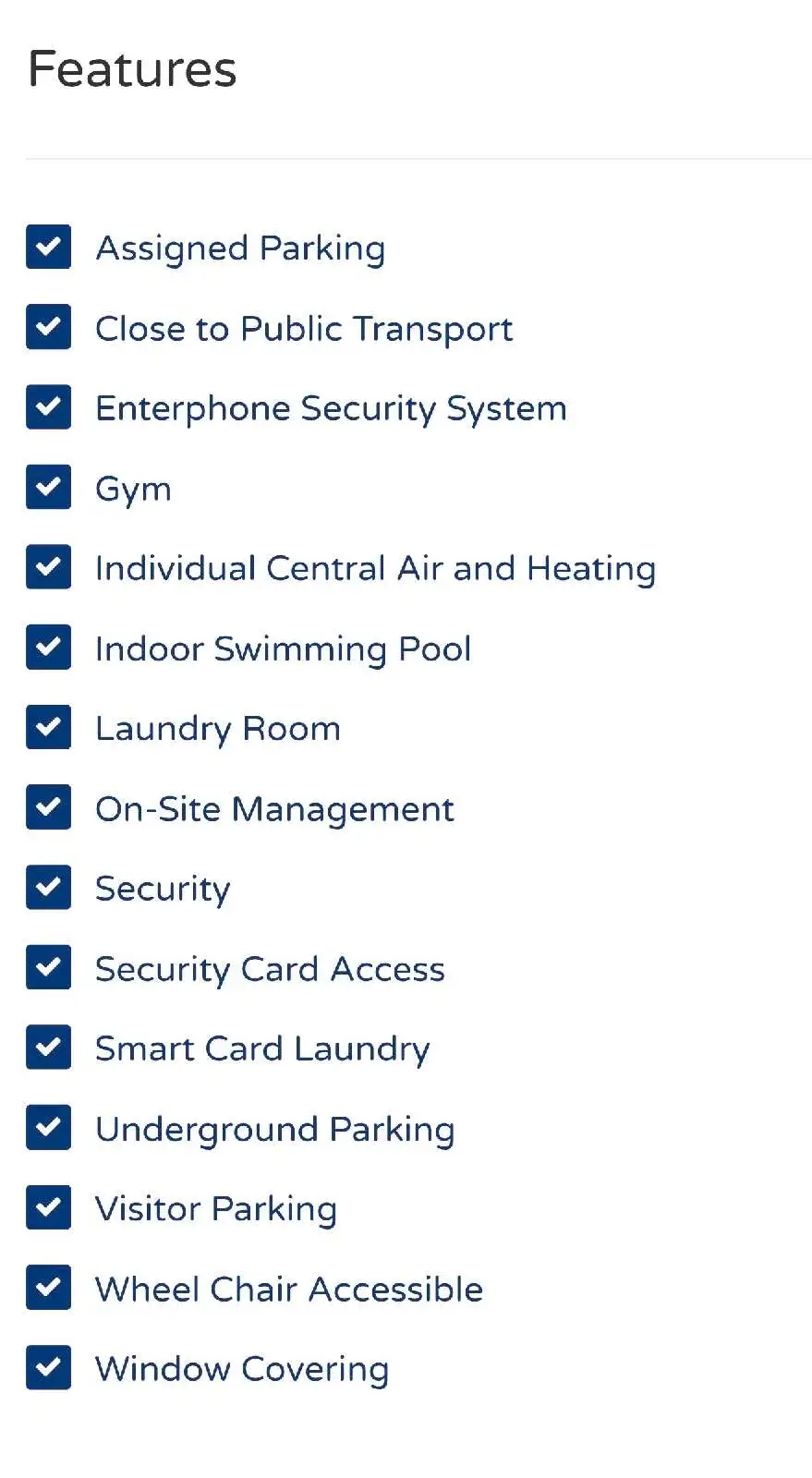
Task: Uncheck the Assigned Parking checkbox
Action: coord(49,247)
